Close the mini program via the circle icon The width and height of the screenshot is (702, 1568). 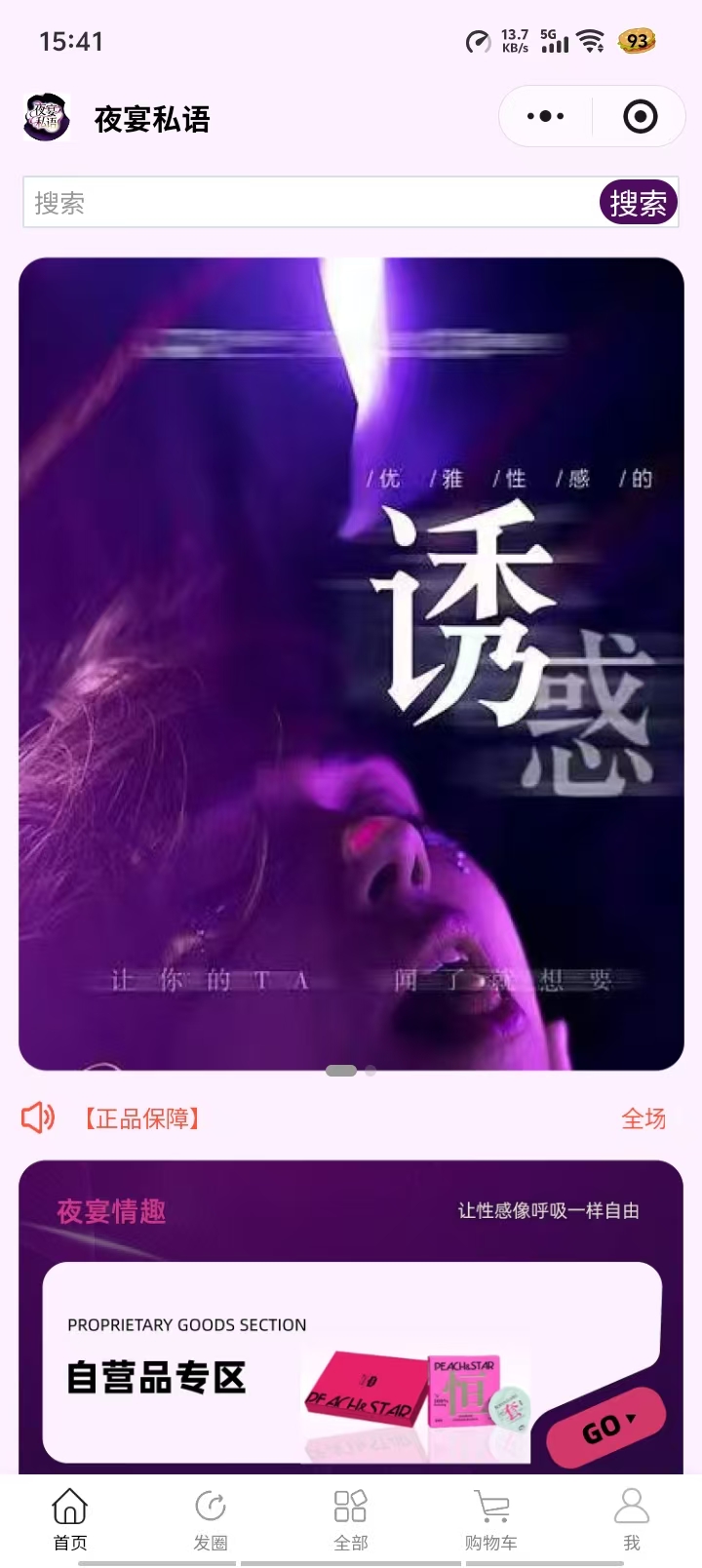tap(640, 117)
